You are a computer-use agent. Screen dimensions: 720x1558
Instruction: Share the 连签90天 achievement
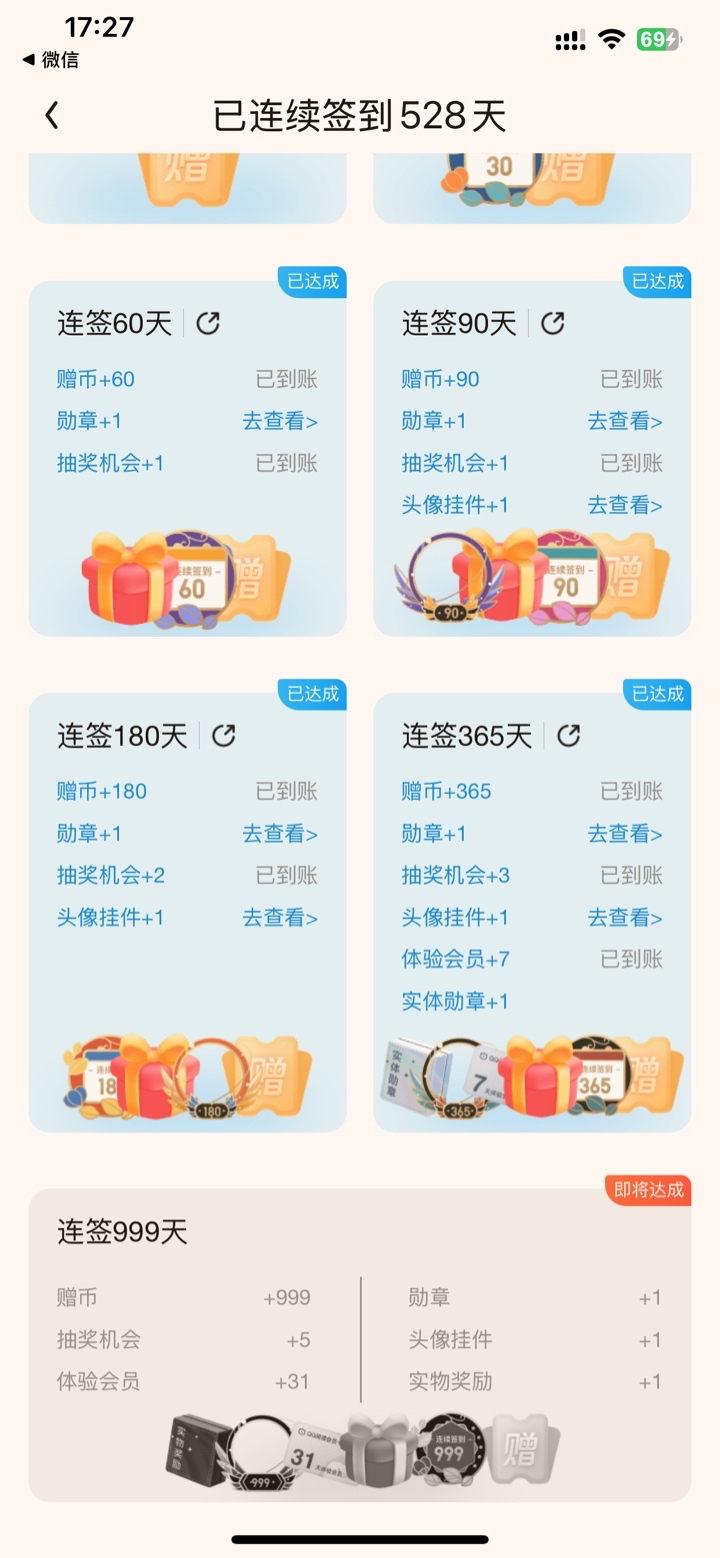[x=553, y=323]
